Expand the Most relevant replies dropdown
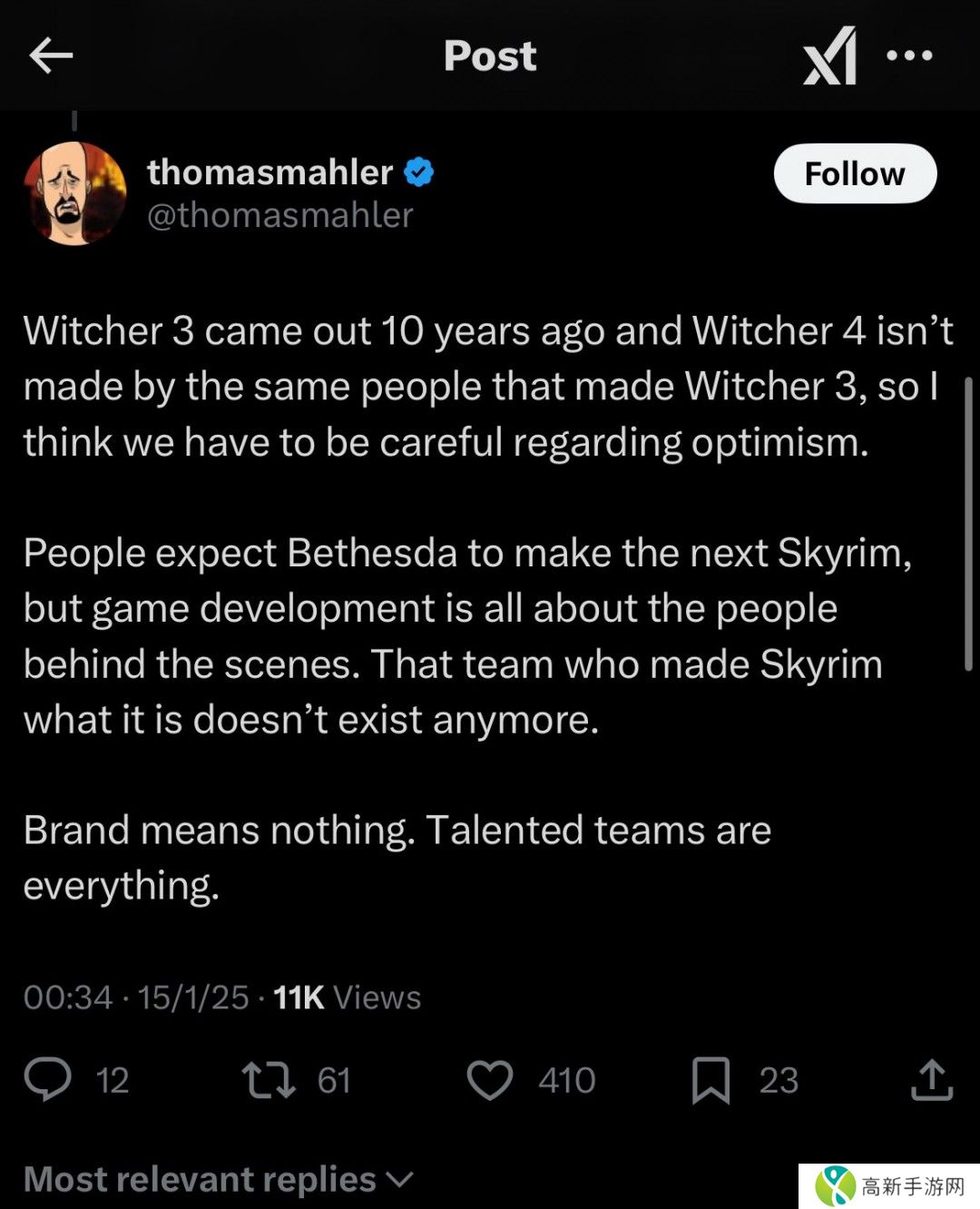 tap(218, 1179)
